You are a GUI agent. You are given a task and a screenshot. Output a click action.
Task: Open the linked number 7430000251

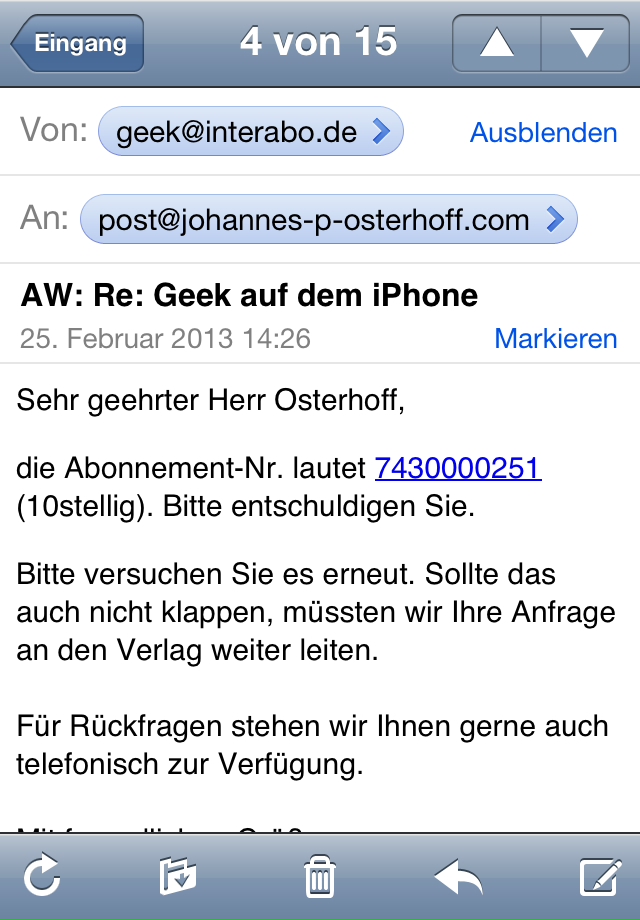click(x=458, y=468)
